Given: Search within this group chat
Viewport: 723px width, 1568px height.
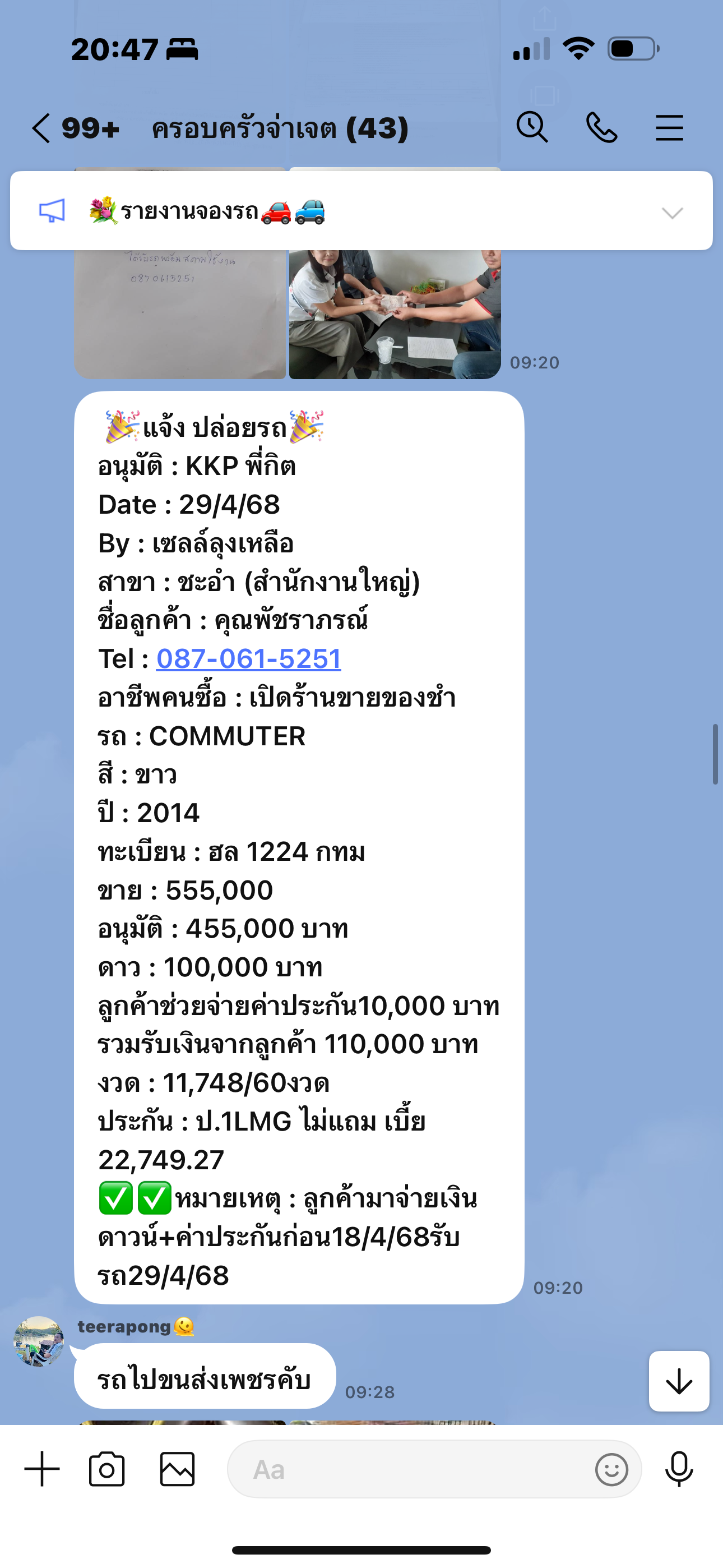Looking at the screenshot, I should coord(532,128).
